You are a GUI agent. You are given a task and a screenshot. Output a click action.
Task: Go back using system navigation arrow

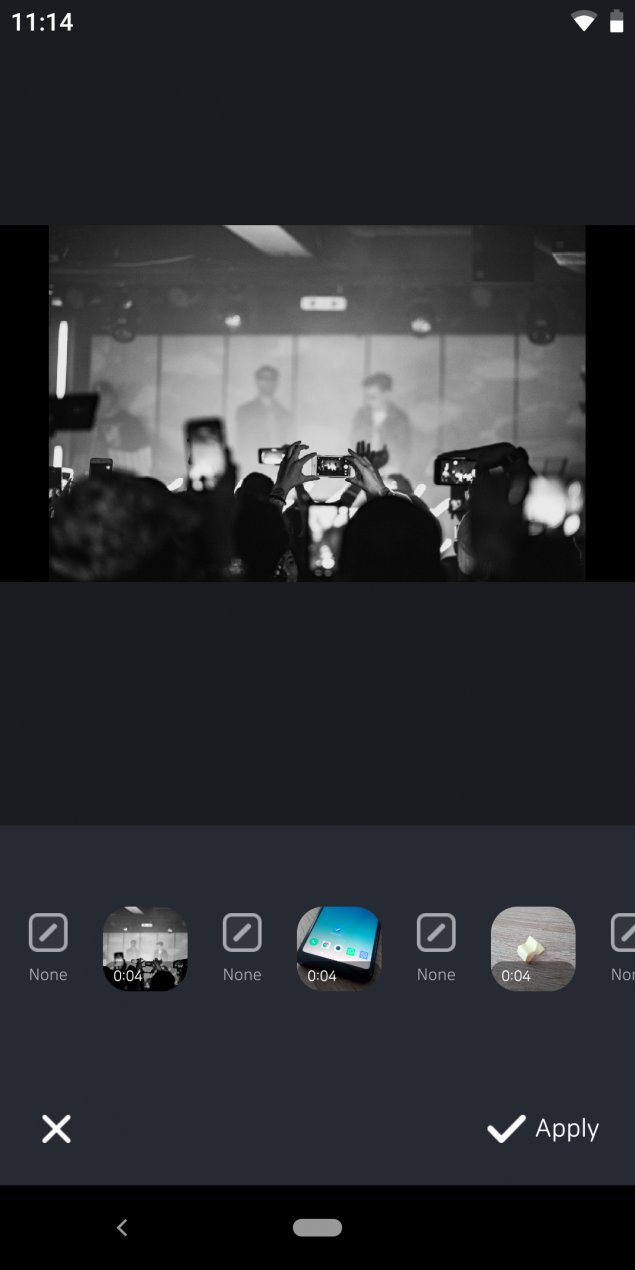point(122,1227)
